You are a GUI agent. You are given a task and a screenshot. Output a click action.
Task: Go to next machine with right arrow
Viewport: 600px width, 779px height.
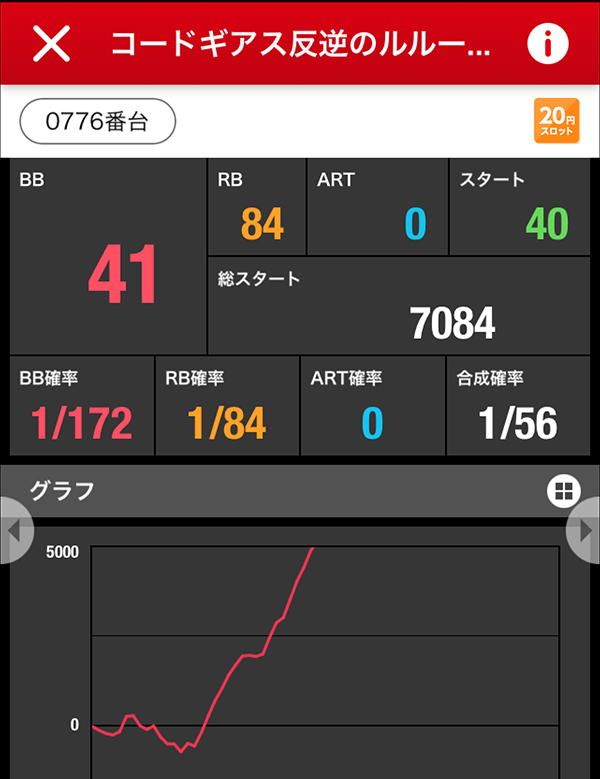coord(586,531)
